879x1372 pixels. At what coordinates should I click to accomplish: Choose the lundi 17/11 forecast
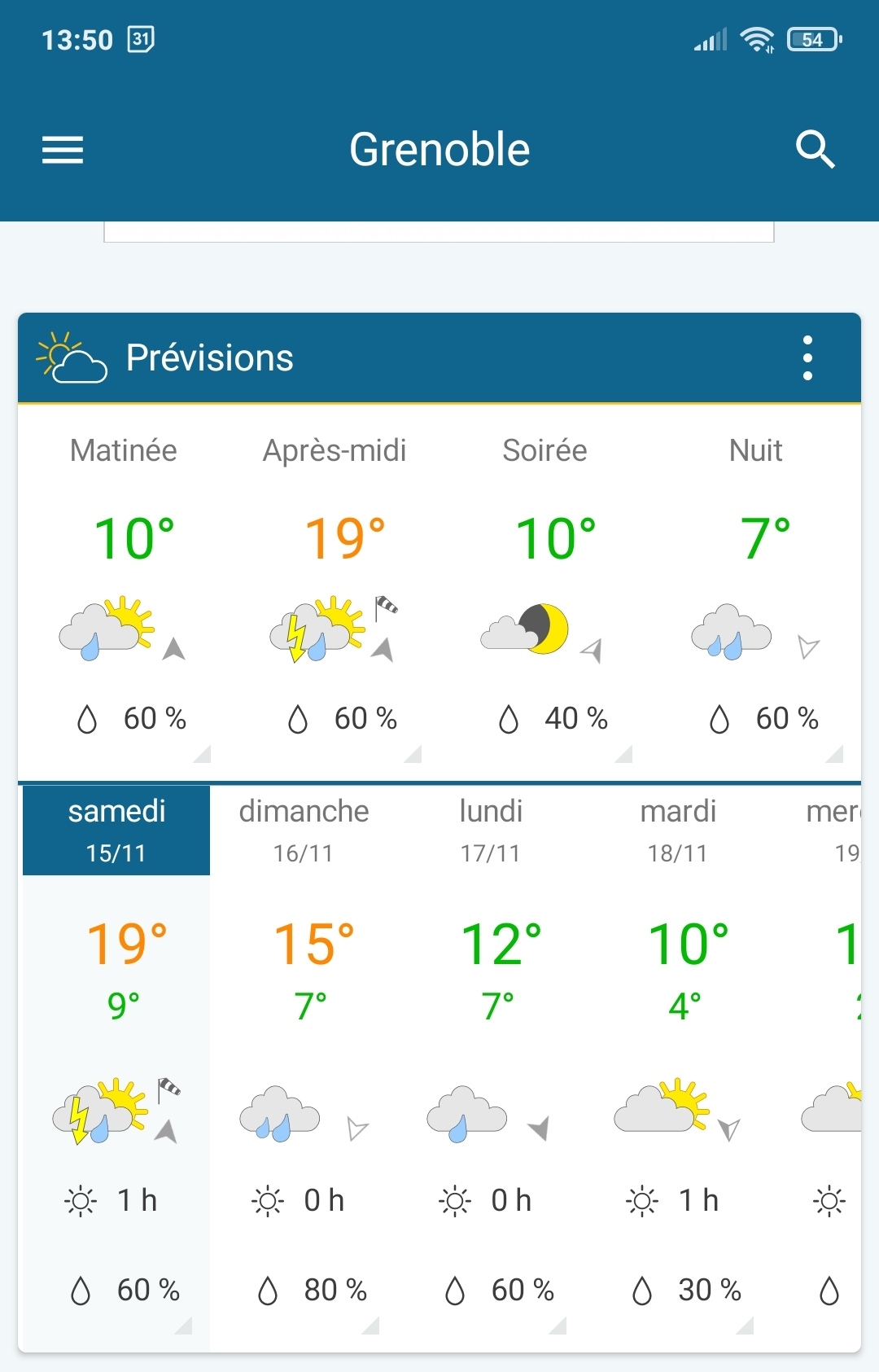(x=491, y=831)
